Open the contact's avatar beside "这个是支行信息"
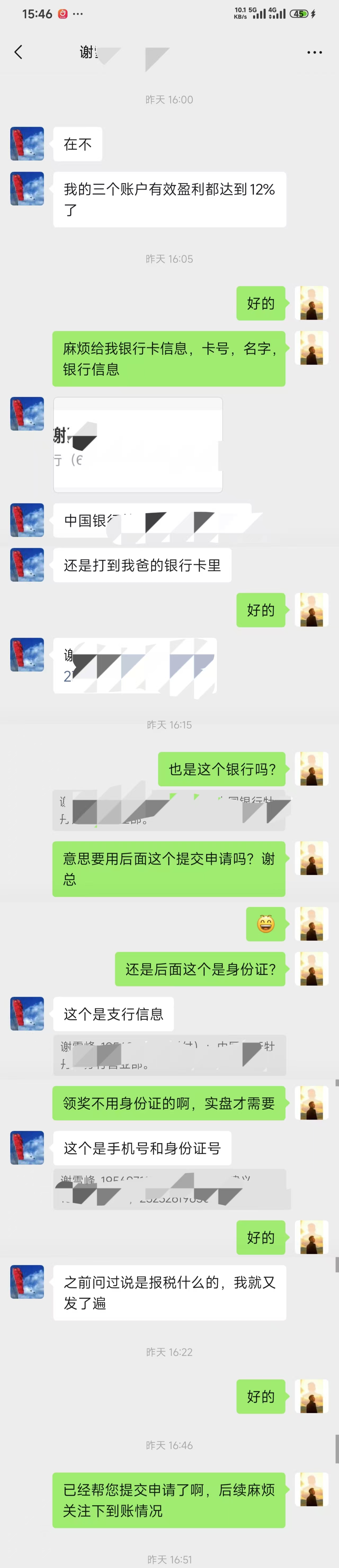The image size is (339, 1568). [27, 1013]
